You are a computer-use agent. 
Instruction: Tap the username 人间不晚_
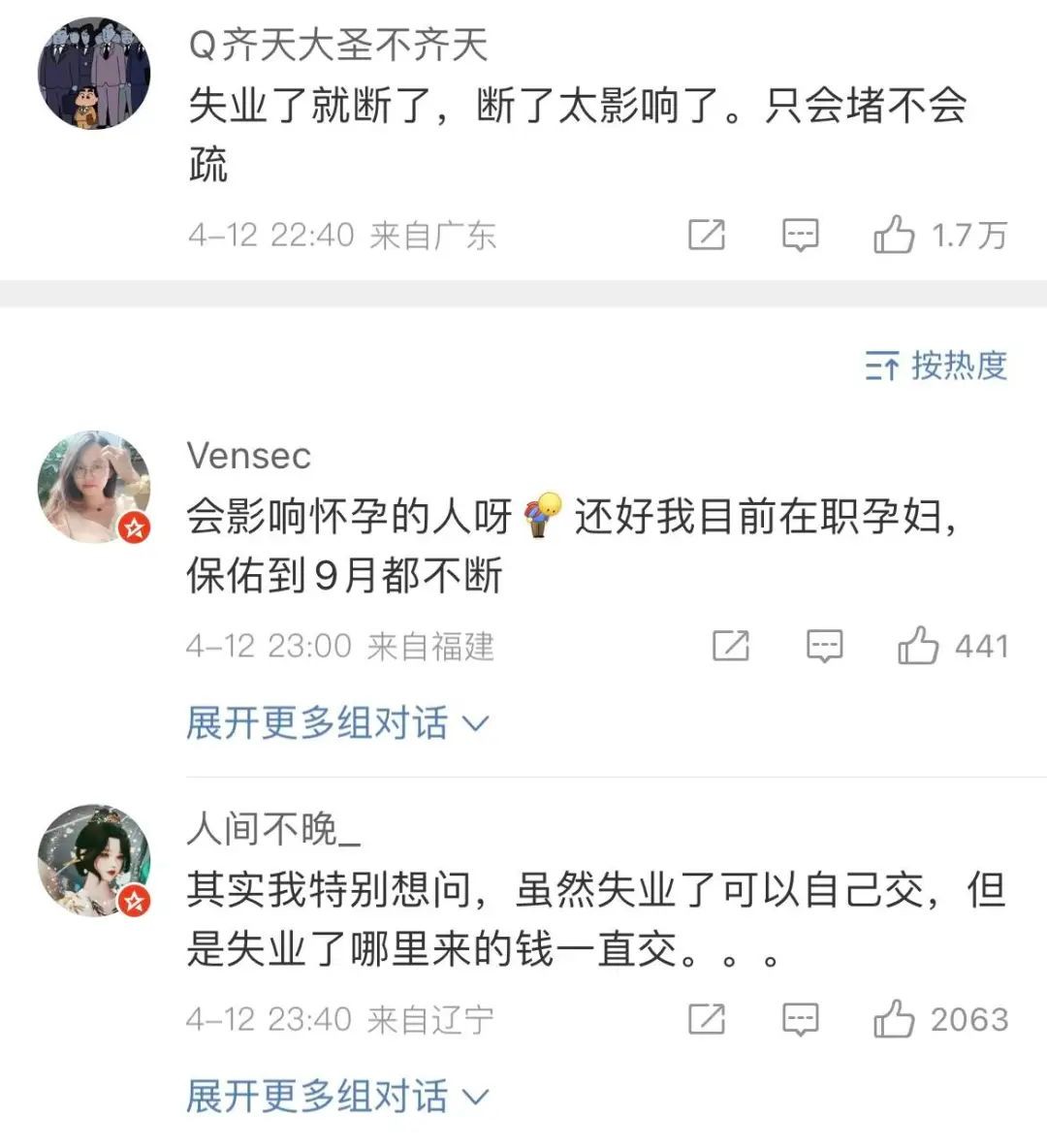point(273,830)
